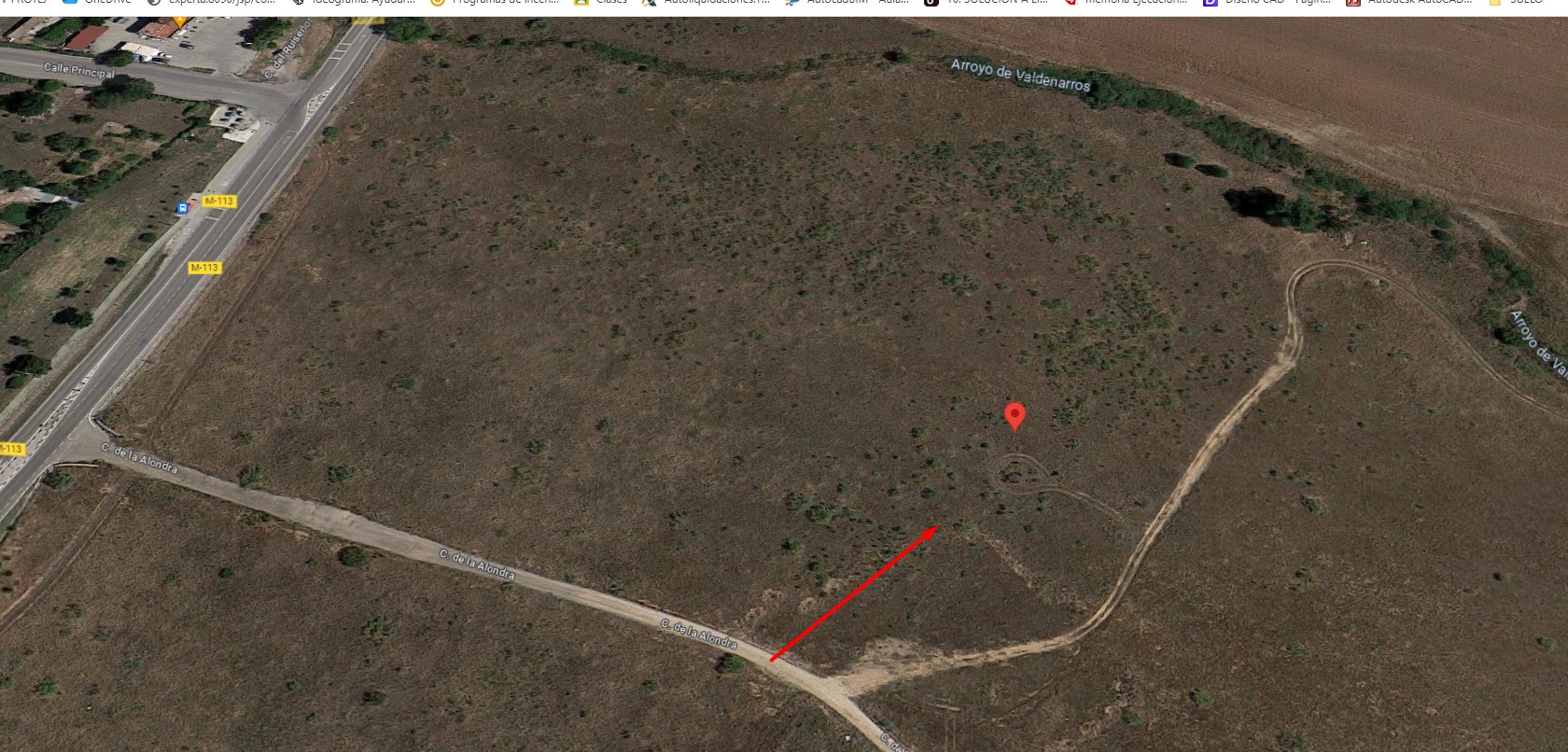Image resolution: width=1568 pixels, height=752 pixels.
Task: Open the Autodesk AutoCAD bookmark
Action: click(1409, 2)
